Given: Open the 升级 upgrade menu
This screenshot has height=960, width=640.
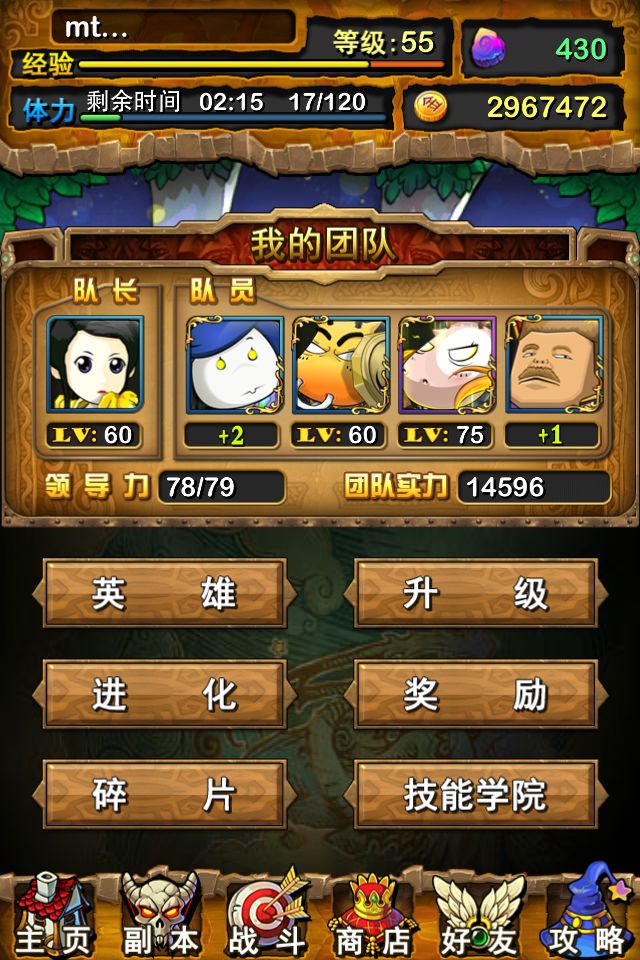Looking at the screenshot, I should [476, 593].
